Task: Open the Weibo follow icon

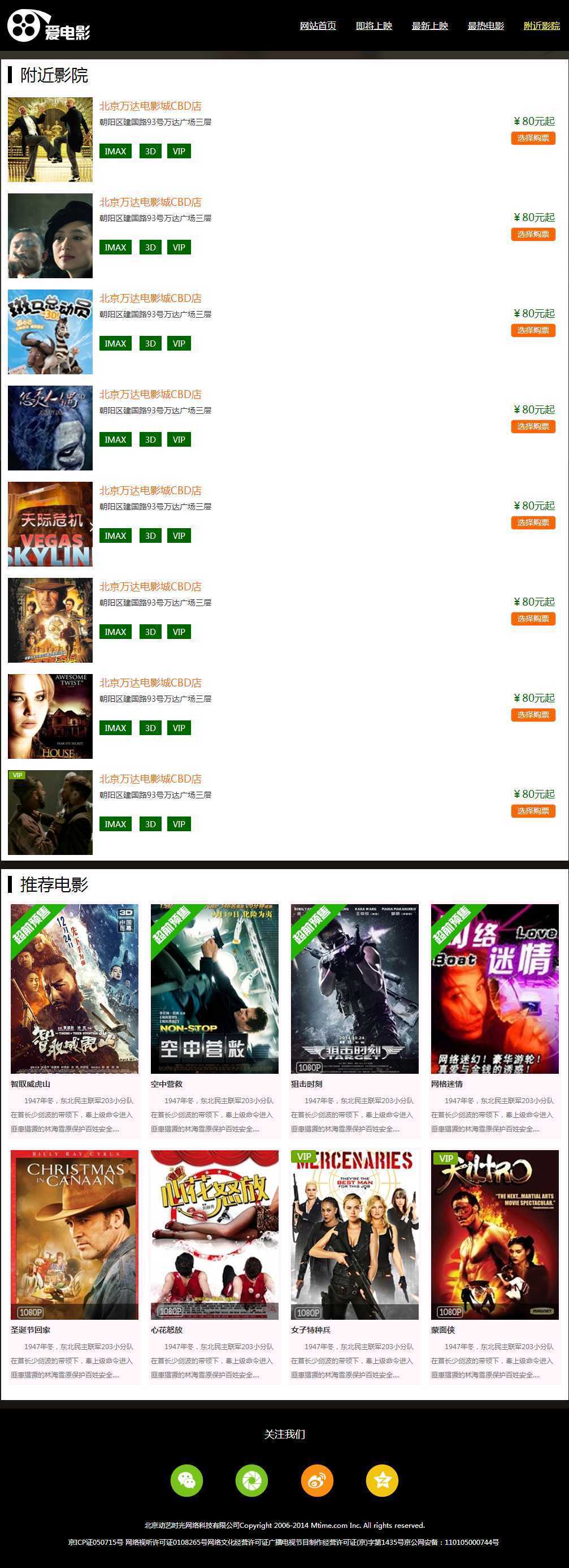Action: click(317, 1480)
